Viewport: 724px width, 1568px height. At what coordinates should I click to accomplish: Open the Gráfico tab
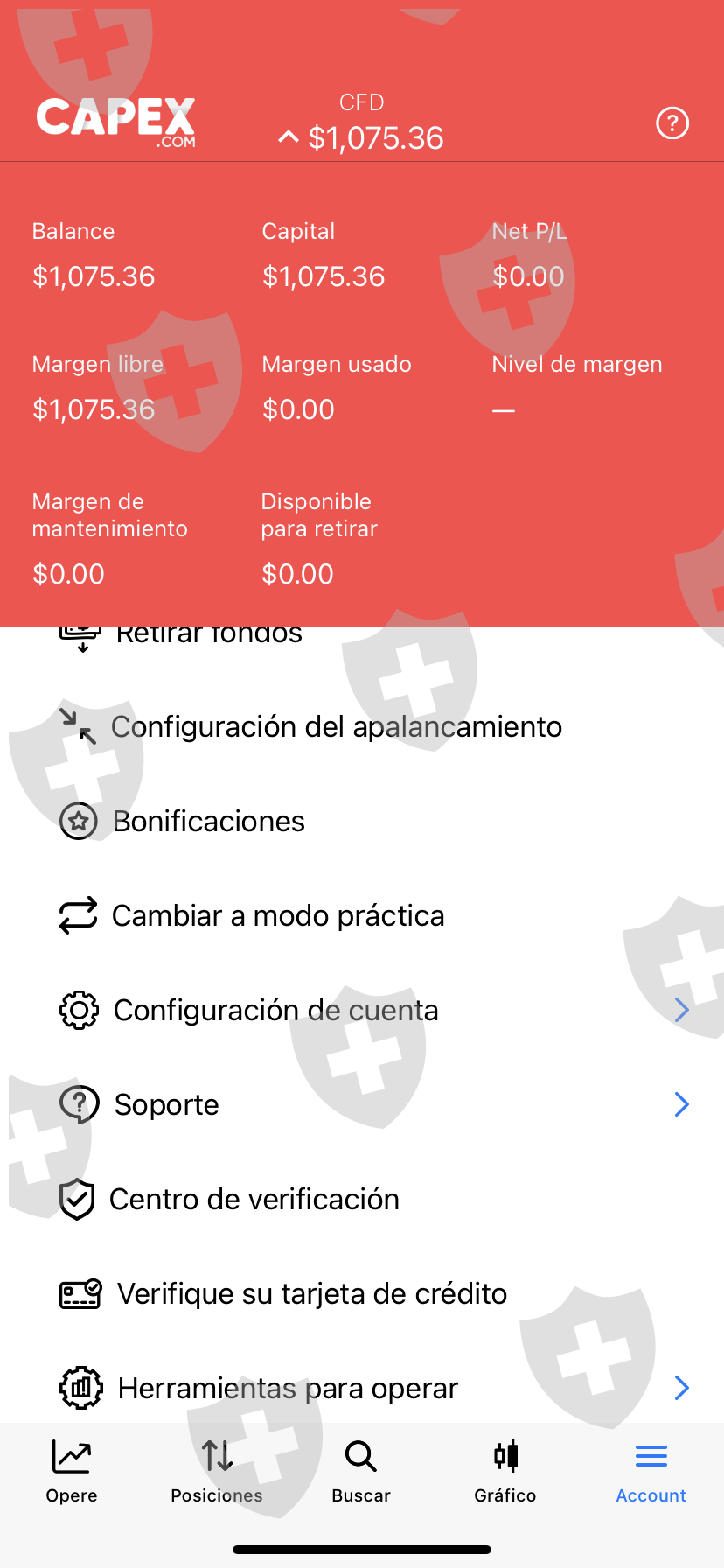point(505,1472)
